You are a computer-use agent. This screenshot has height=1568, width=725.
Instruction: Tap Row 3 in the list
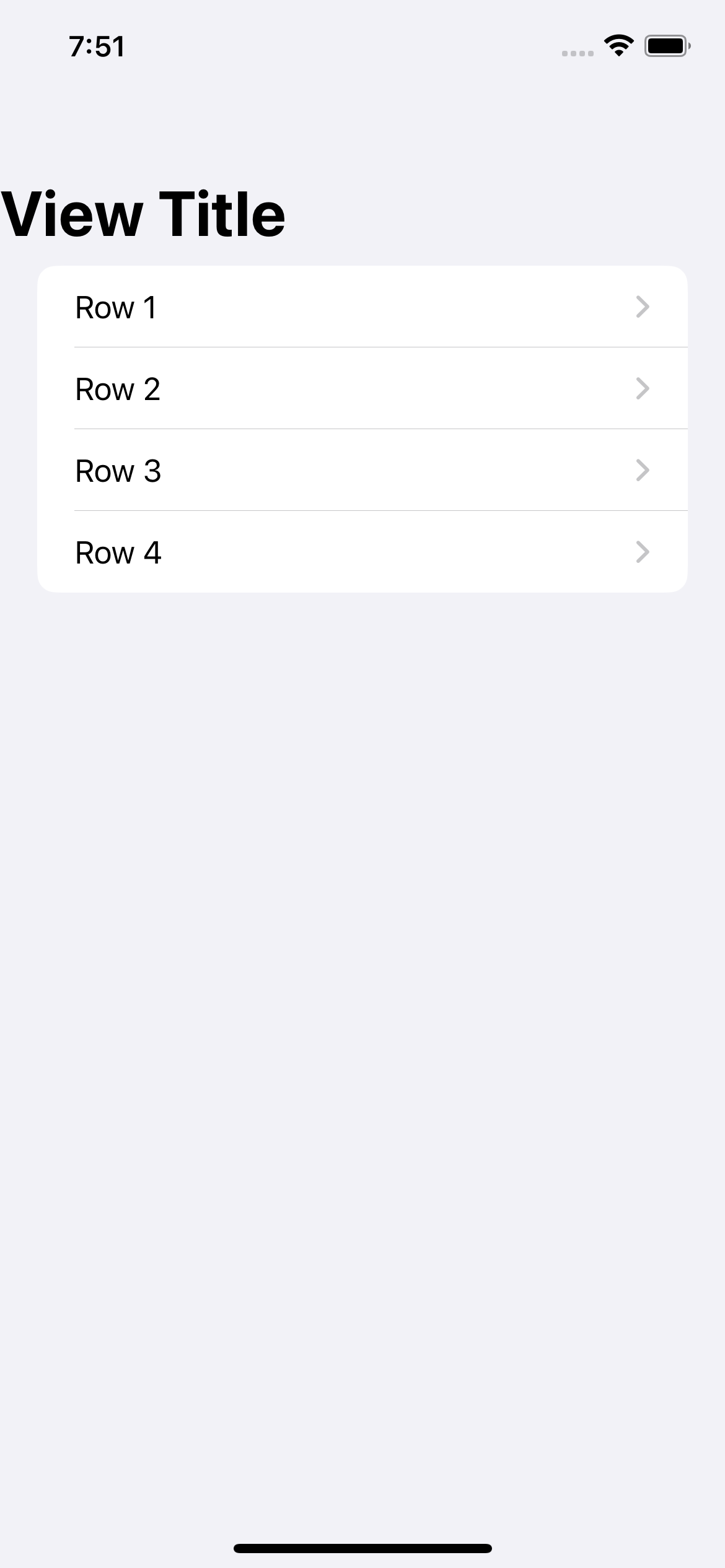coord(362,471)
